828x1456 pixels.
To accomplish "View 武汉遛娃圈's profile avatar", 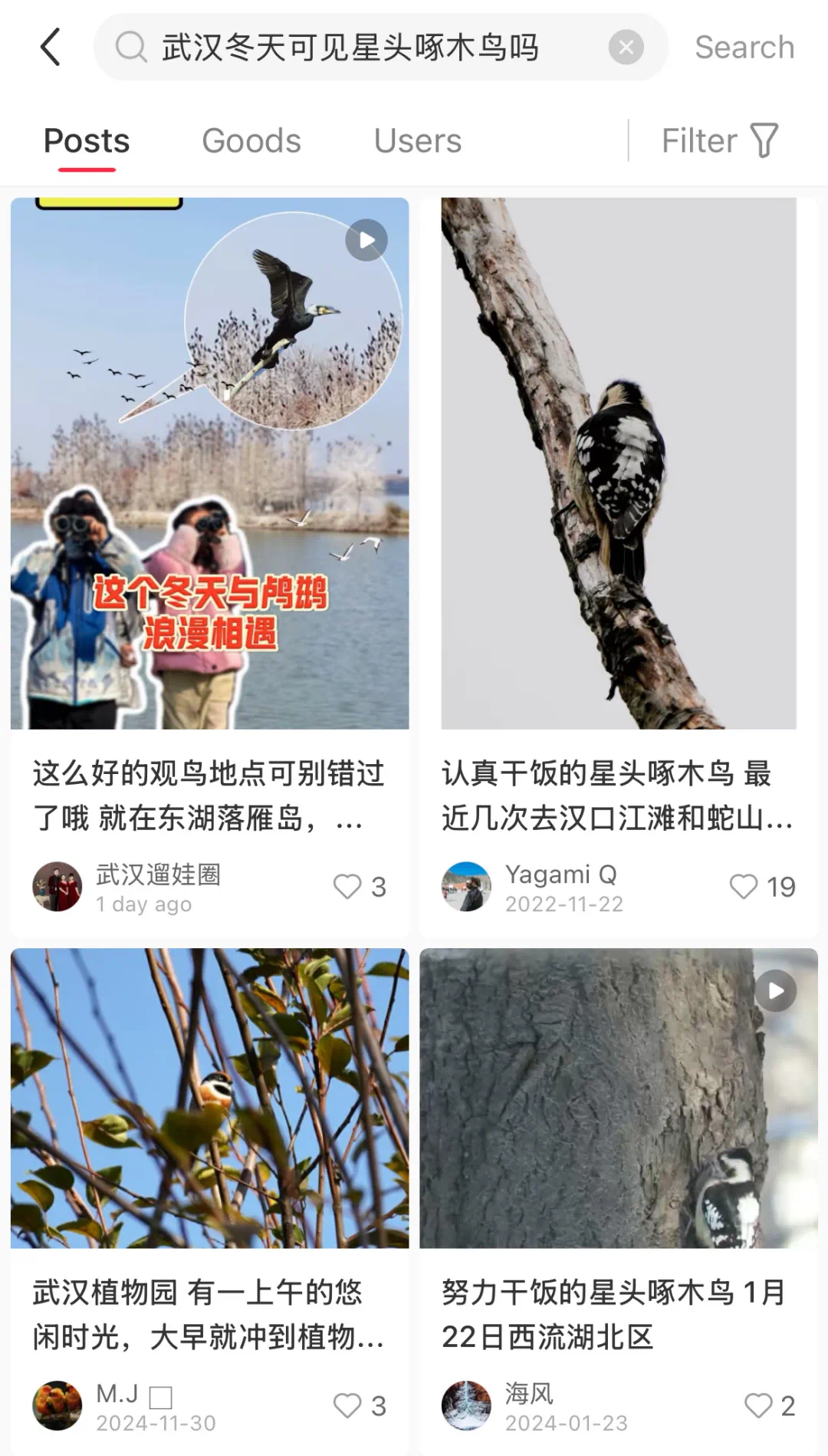I will (x=58, y=887).
